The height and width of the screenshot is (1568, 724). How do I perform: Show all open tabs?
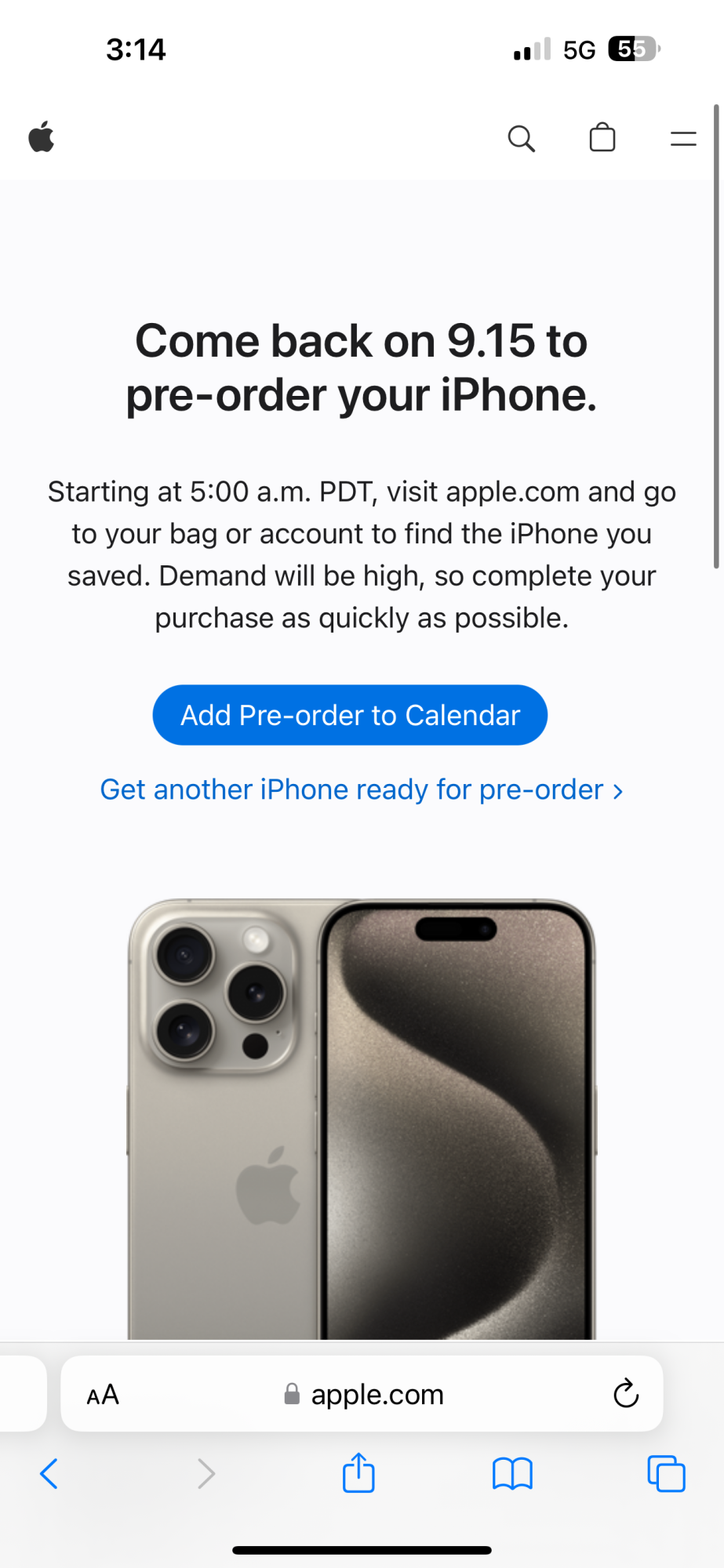click(666, 1474)
